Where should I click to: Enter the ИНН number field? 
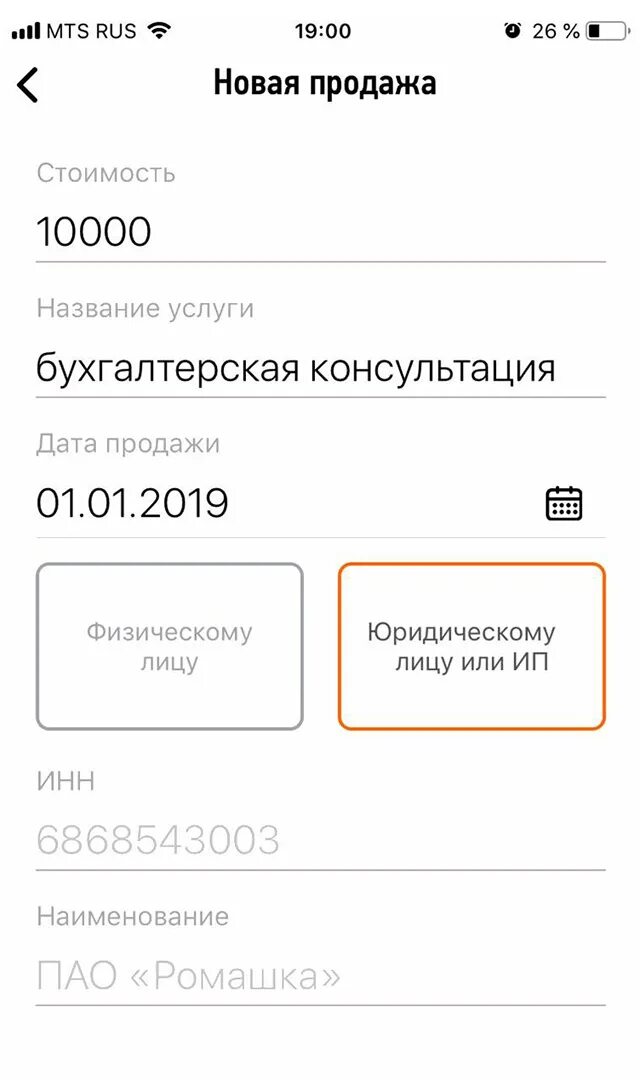[x=320, y=840]
